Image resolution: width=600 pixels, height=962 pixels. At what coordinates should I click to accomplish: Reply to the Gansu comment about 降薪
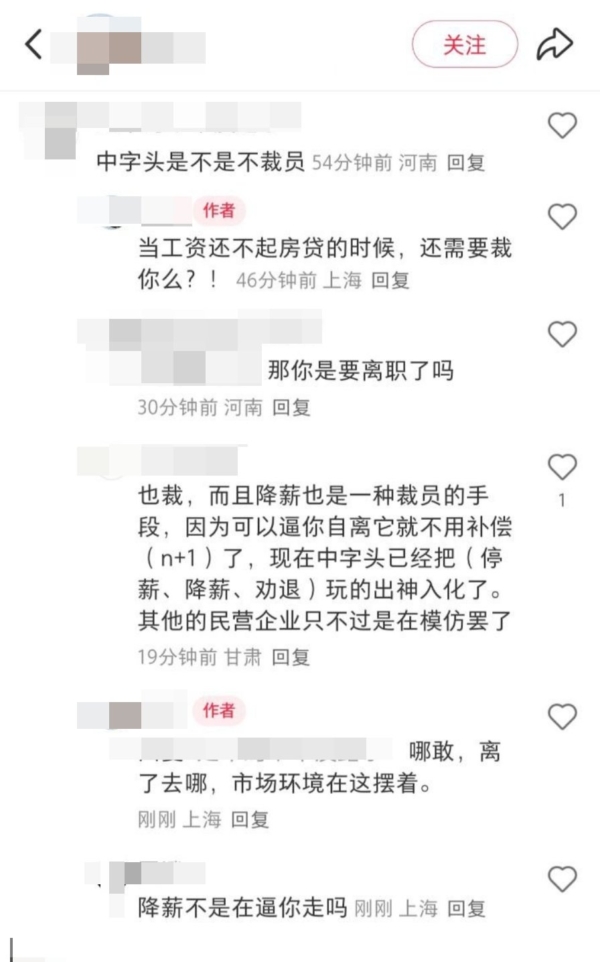click(291, 657)
